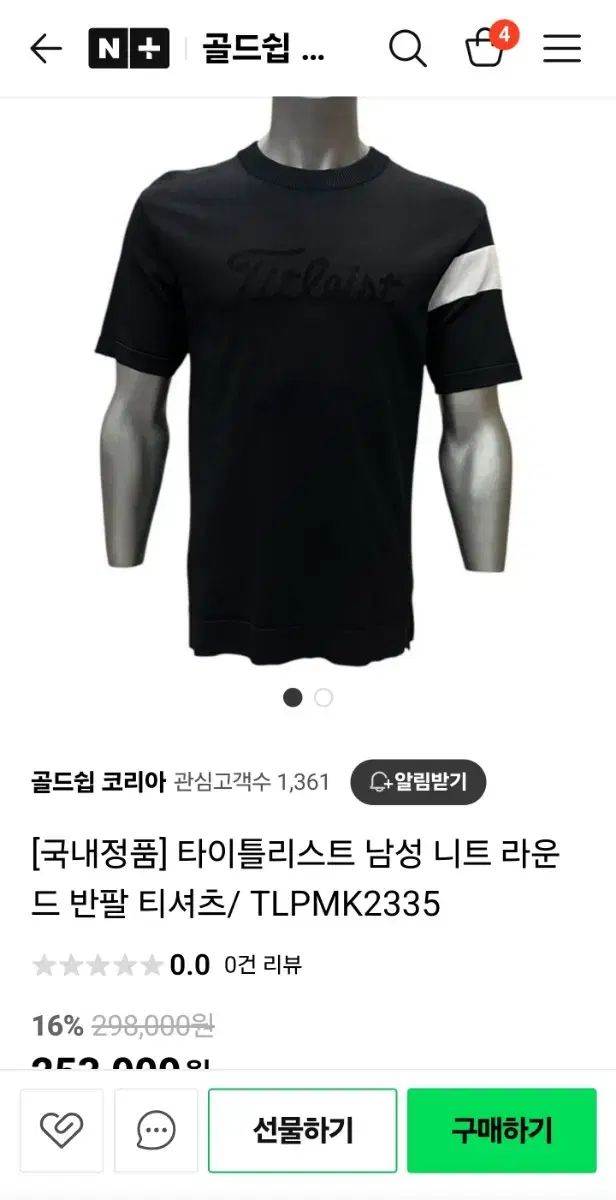Visit the 골드쉽 코리아 store page

coord(98,782)
